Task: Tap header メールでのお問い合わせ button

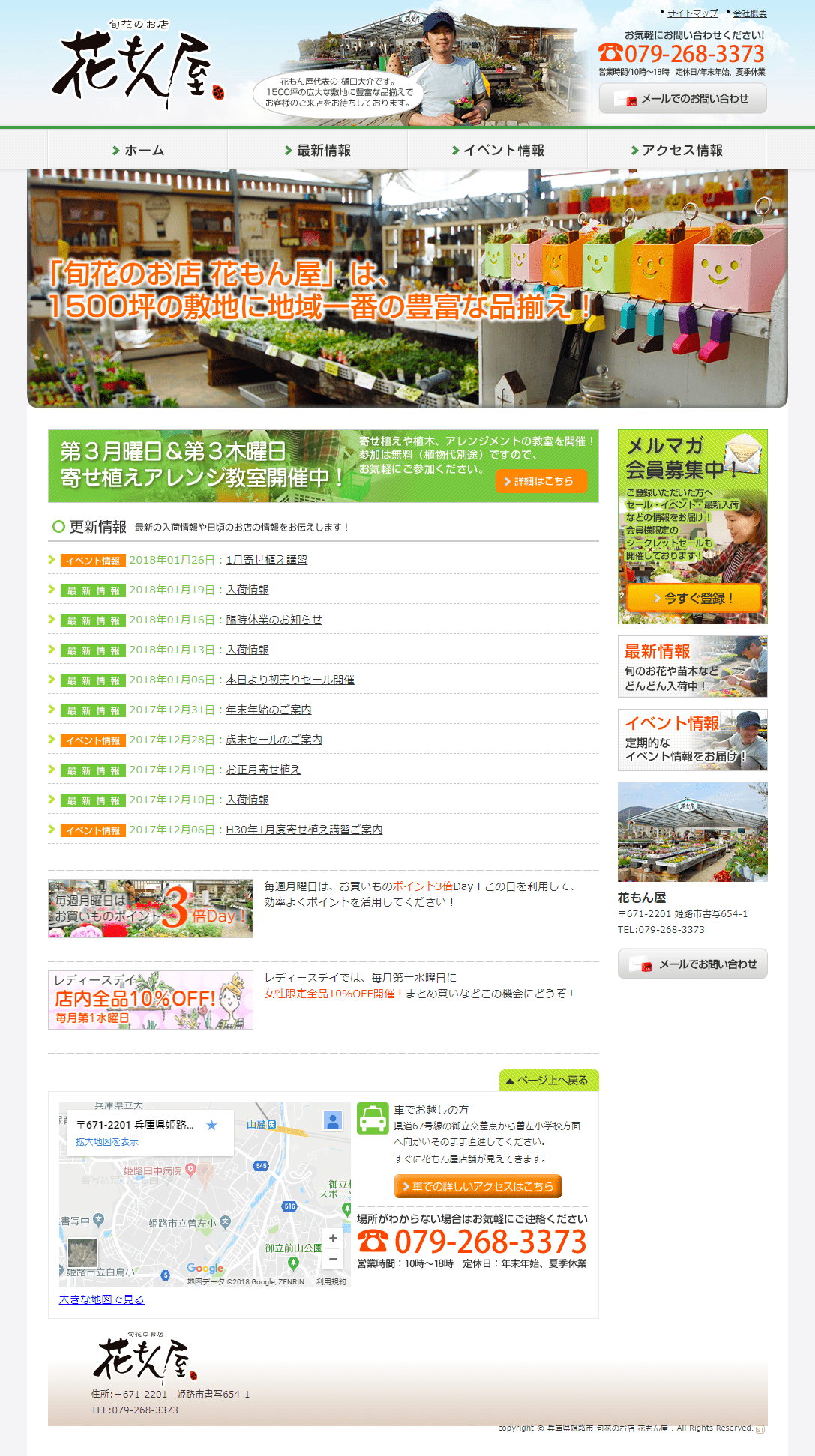Action: pyautogui.click(x=682, y=98)
